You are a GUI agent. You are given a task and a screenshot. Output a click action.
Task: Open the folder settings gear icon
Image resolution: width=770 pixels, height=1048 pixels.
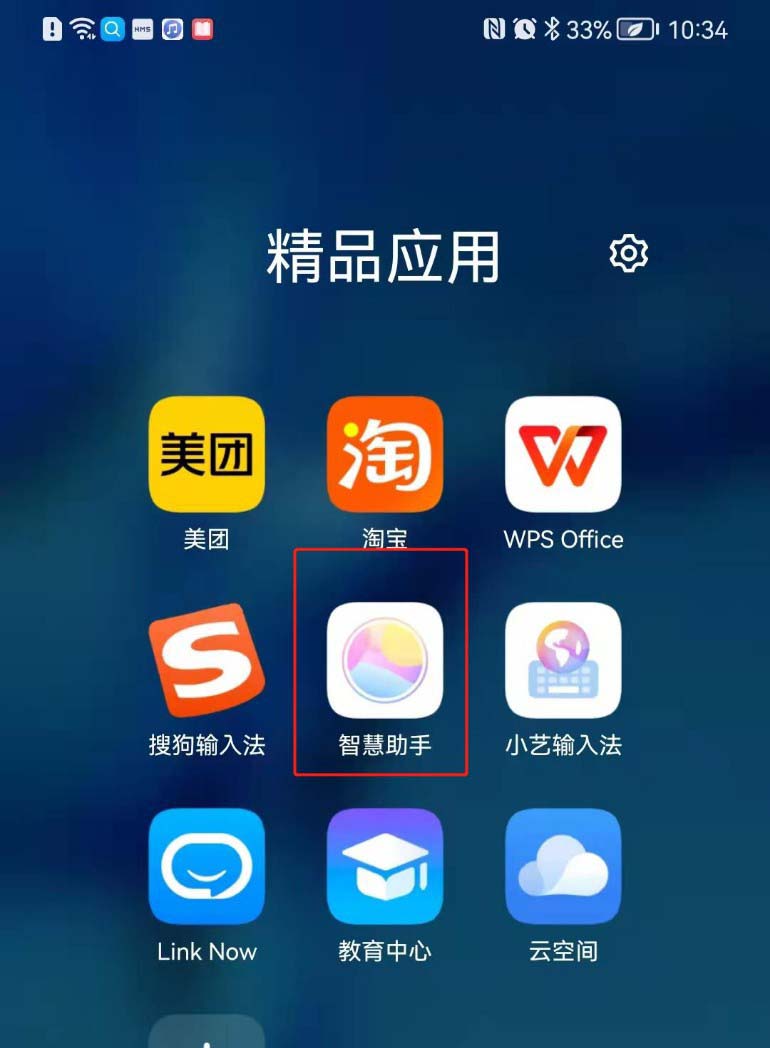click(628, 254)
